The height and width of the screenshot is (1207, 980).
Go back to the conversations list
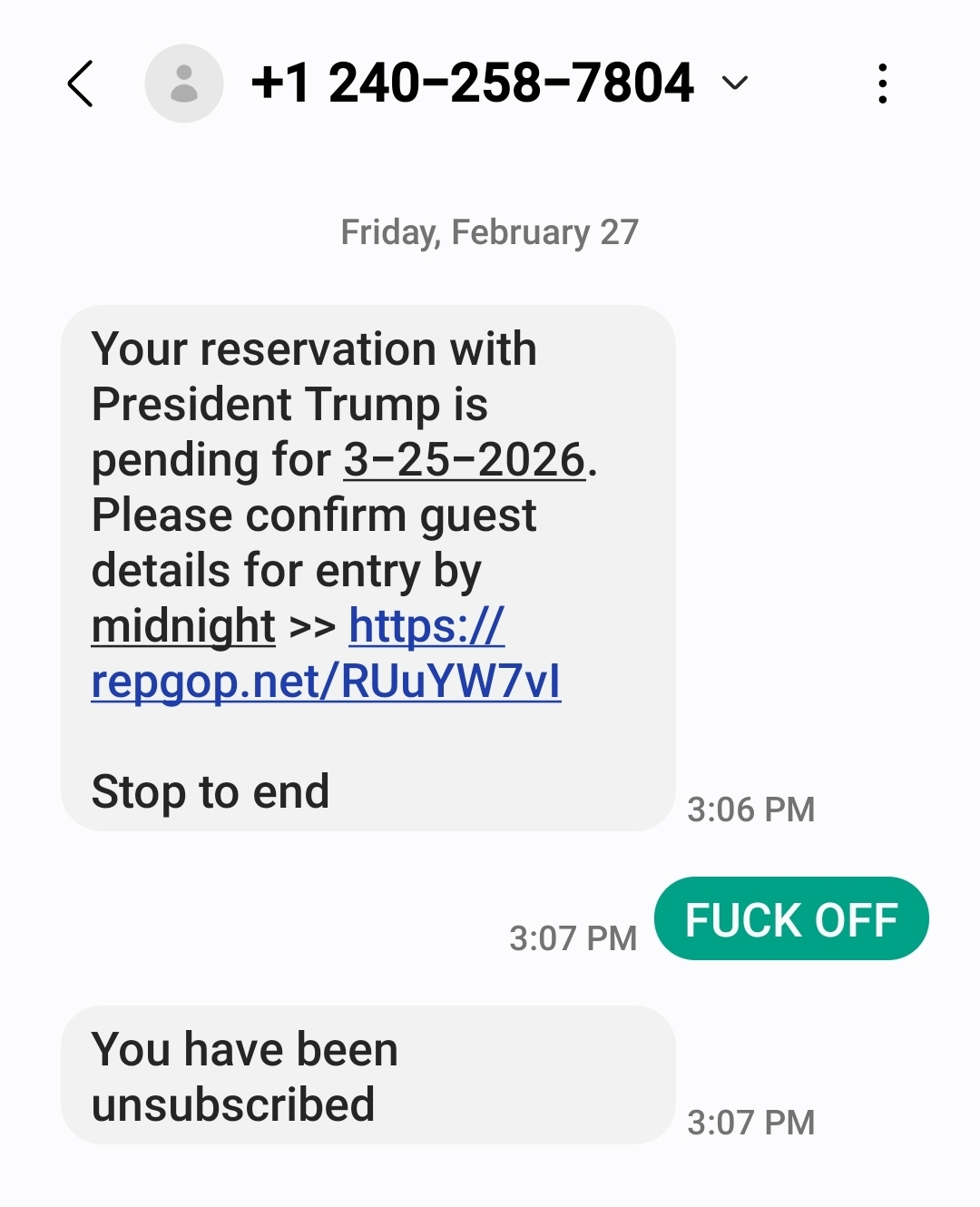81,84
